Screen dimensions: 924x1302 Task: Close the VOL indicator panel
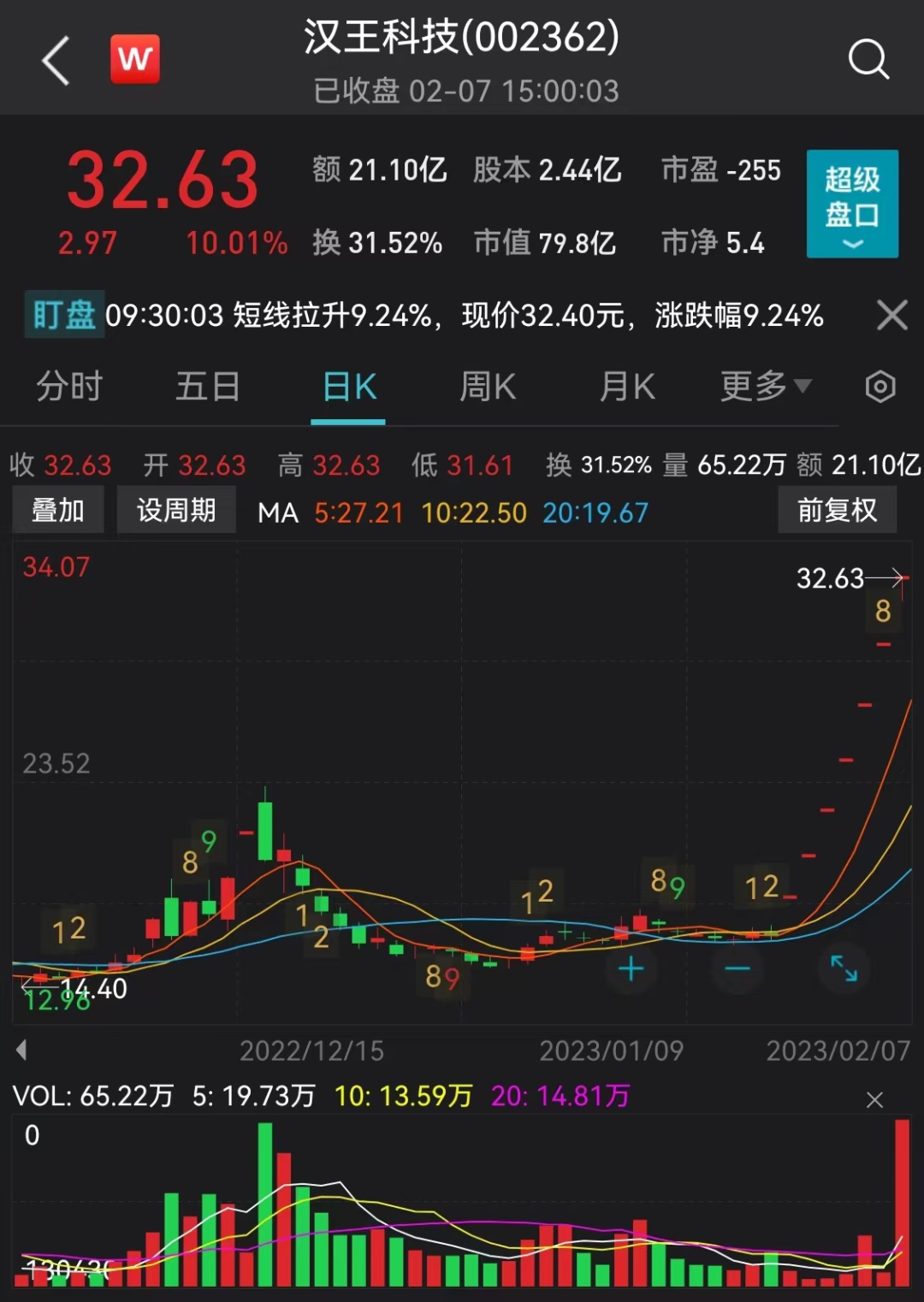[x=874, y=1100]
